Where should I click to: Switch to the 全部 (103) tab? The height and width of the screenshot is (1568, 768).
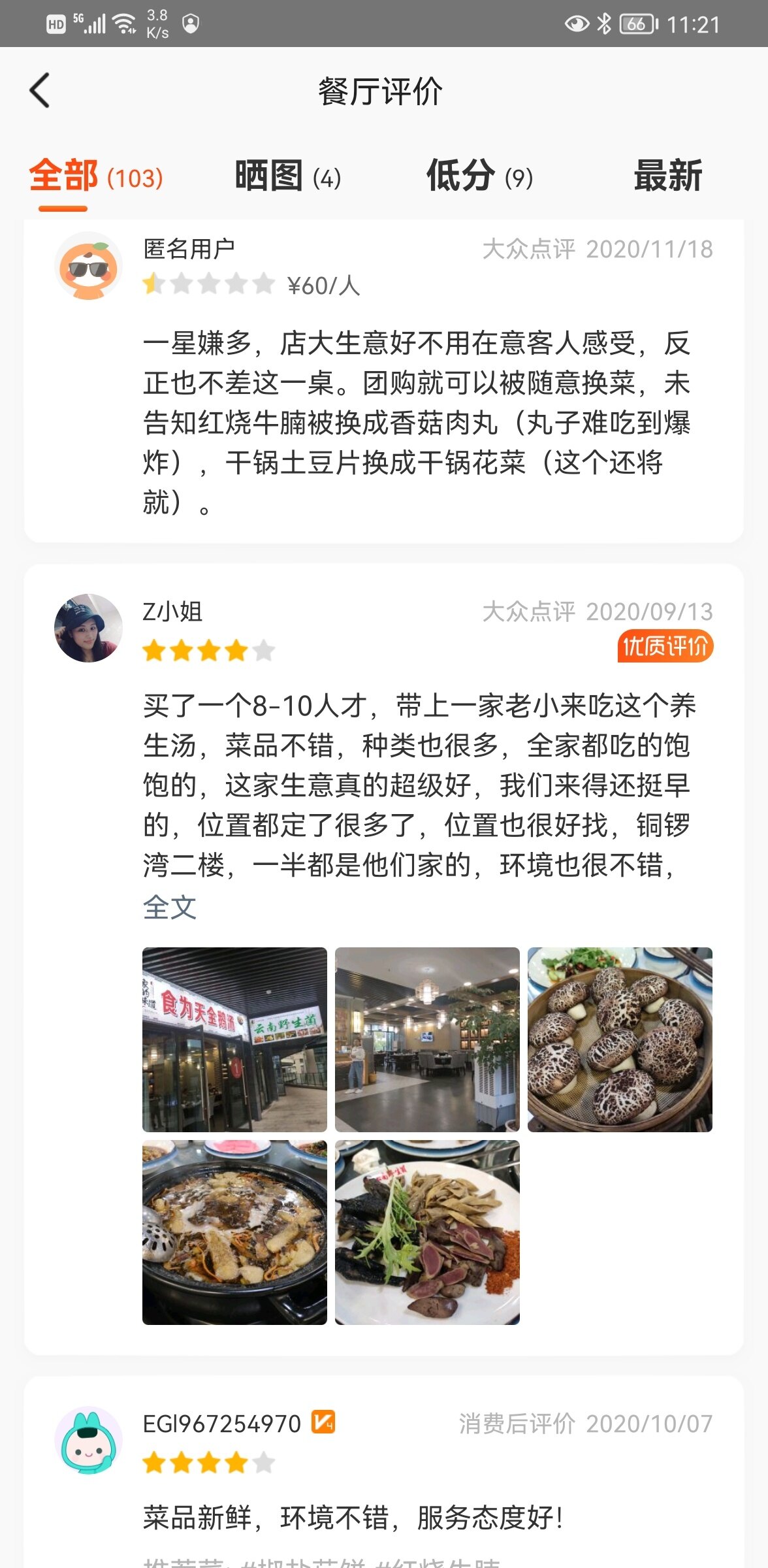(x=96, y=176)
